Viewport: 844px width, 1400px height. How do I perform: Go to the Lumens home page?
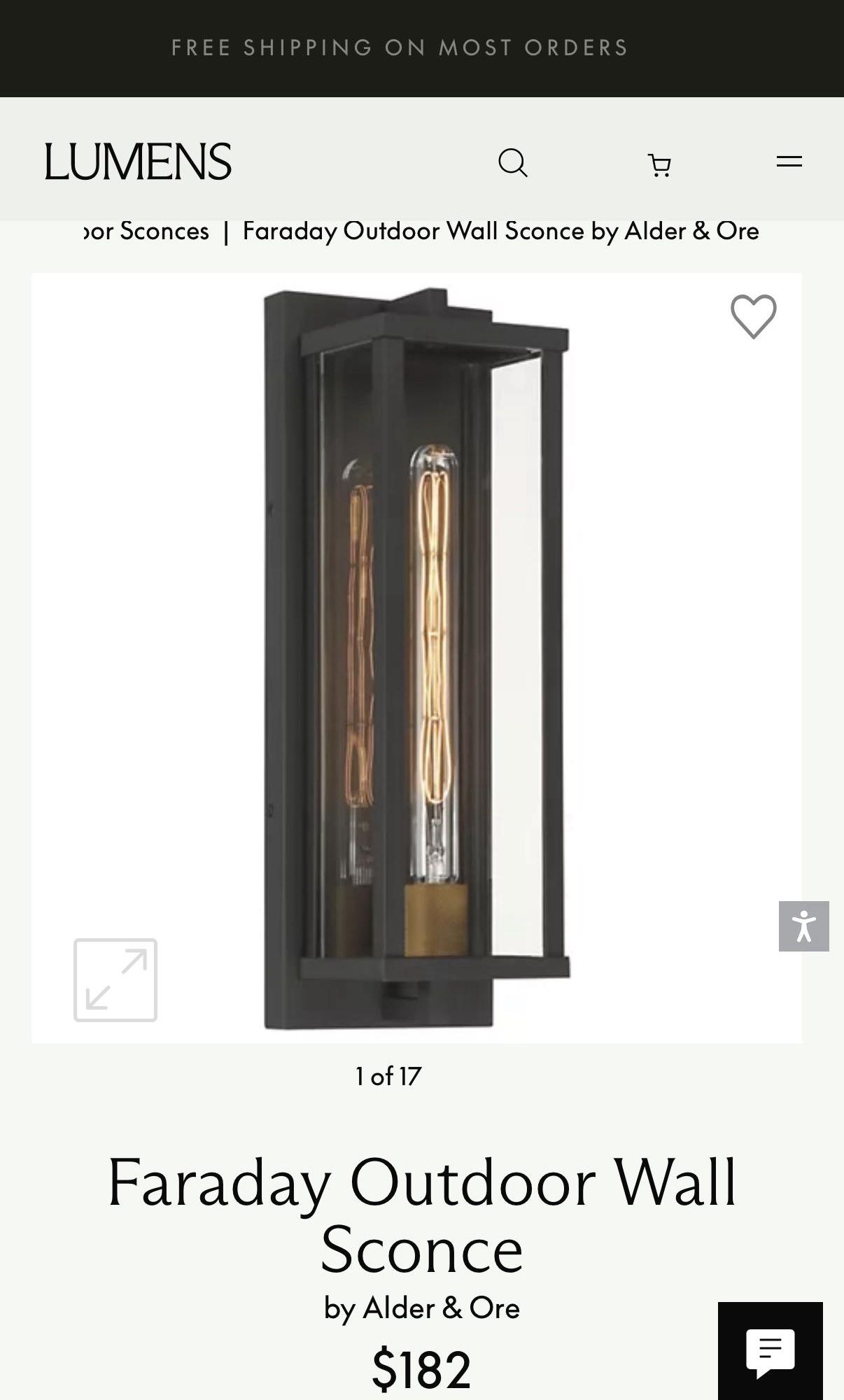point(138,162)
